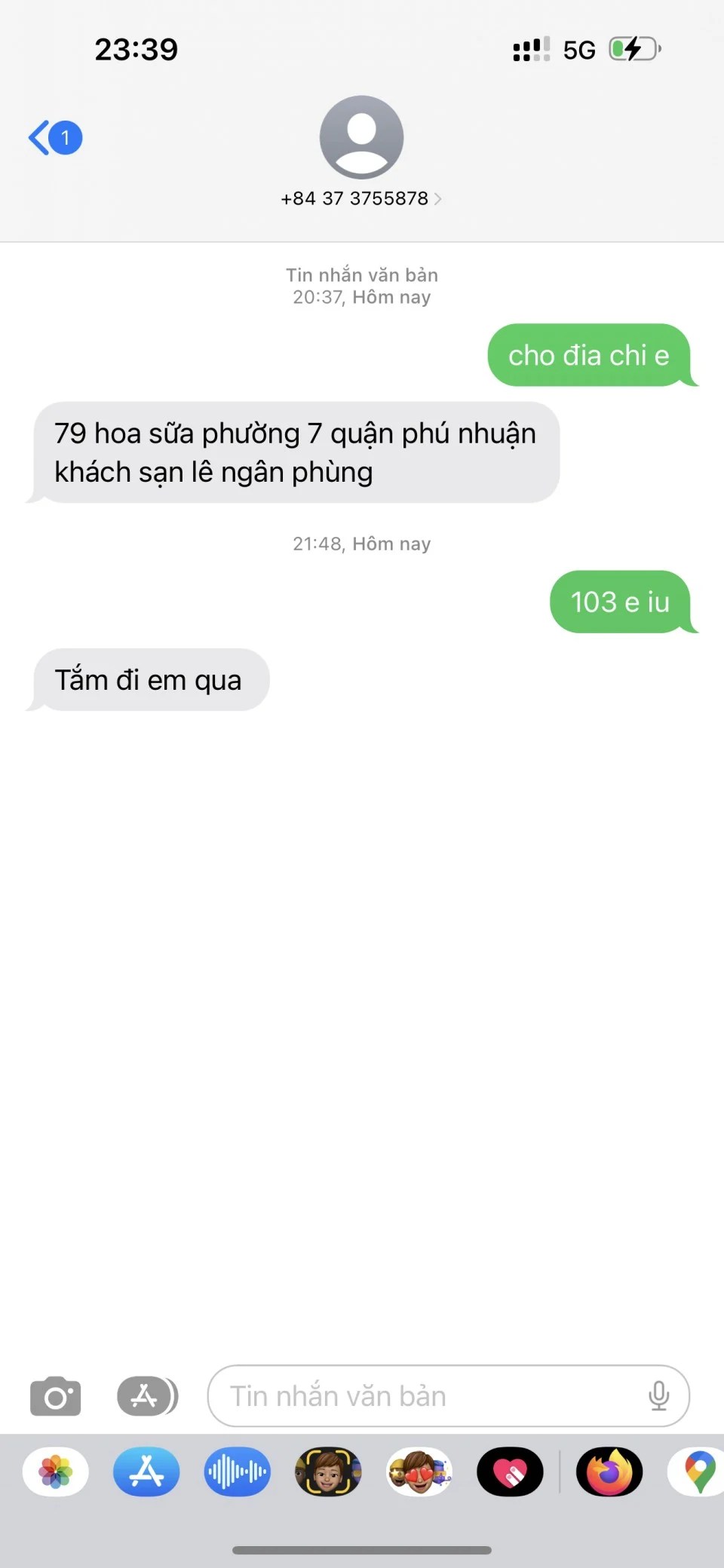Image resolution: width=724 pixels, height=1568 pixels.
Task: Open Google Maps in the drawer
Action: click(697, 1472)
